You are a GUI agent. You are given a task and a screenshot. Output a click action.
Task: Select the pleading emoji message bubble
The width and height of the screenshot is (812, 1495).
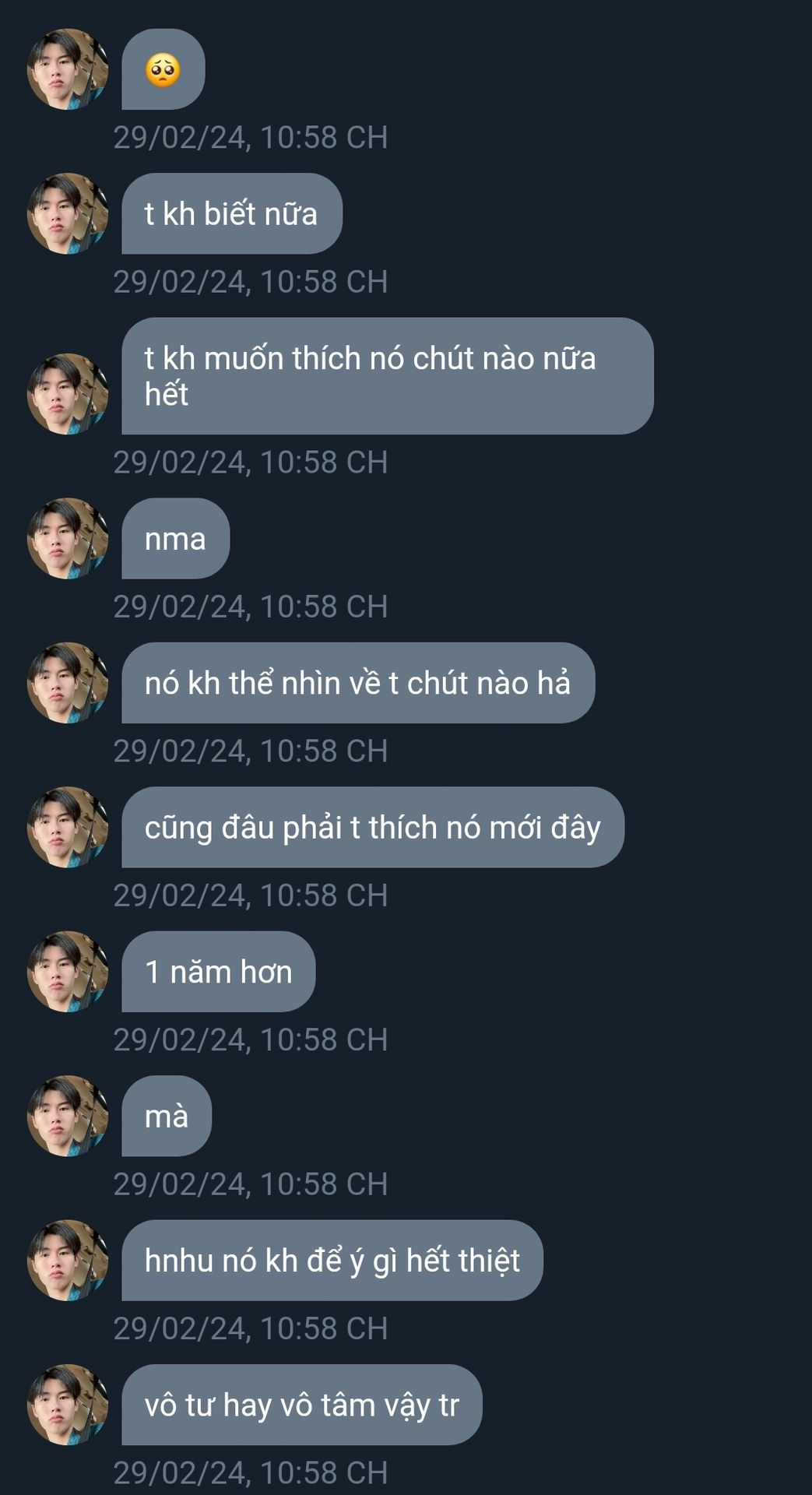pyautogui.click(x=163, y=69)
